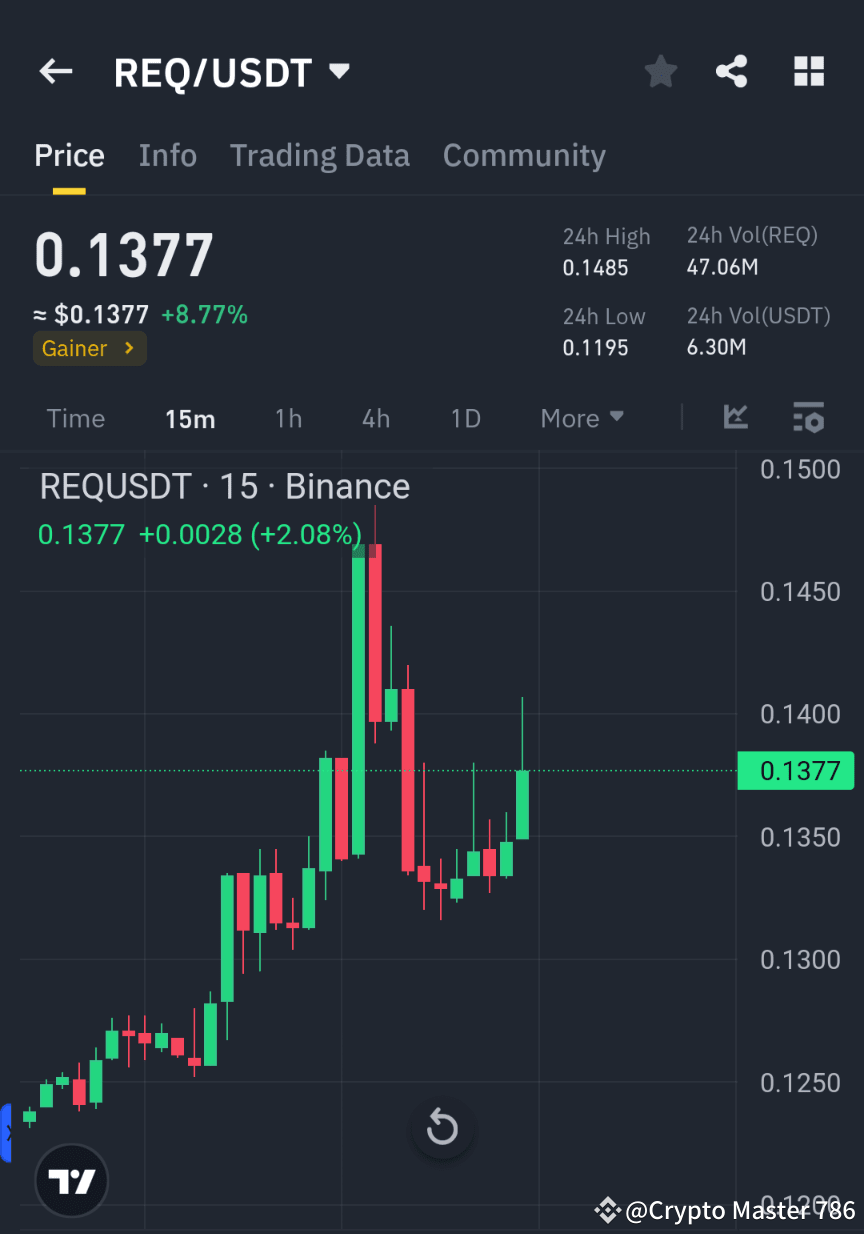Click the back arrow to exit chart
864x1234 pixels.
[55, 71]
